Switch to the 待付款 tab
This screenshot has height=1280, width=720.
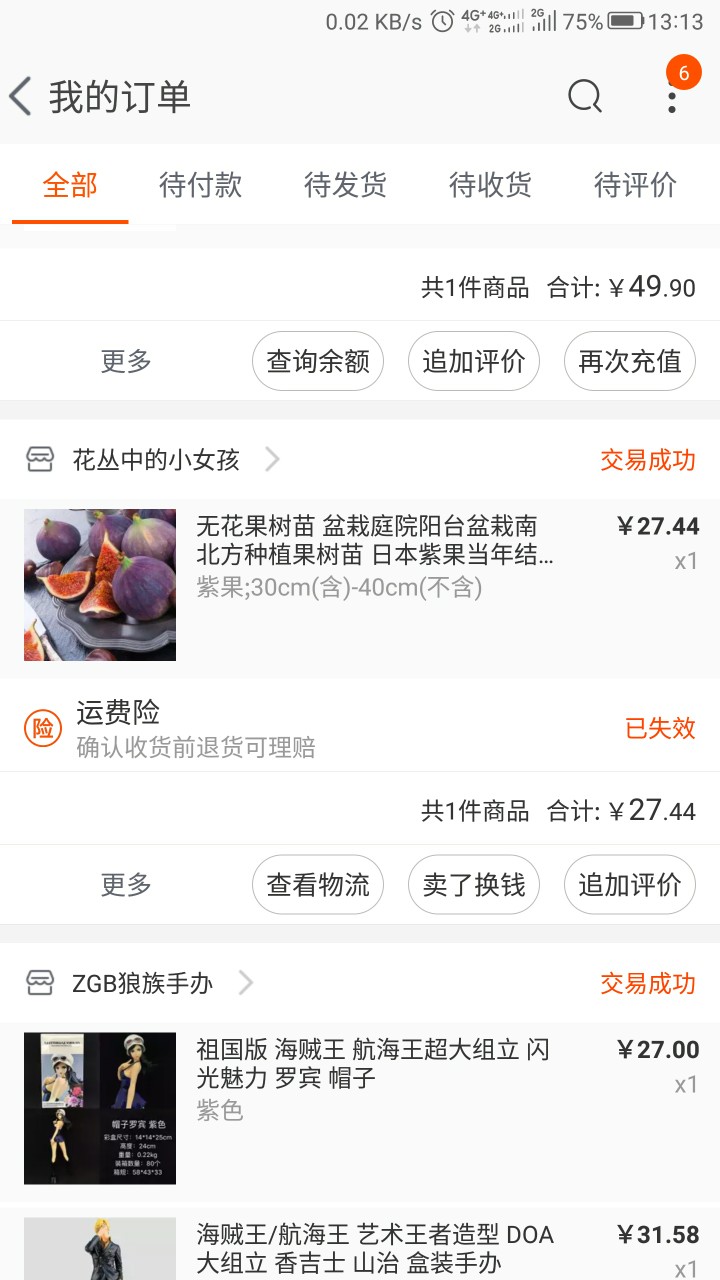click(200, 185)
